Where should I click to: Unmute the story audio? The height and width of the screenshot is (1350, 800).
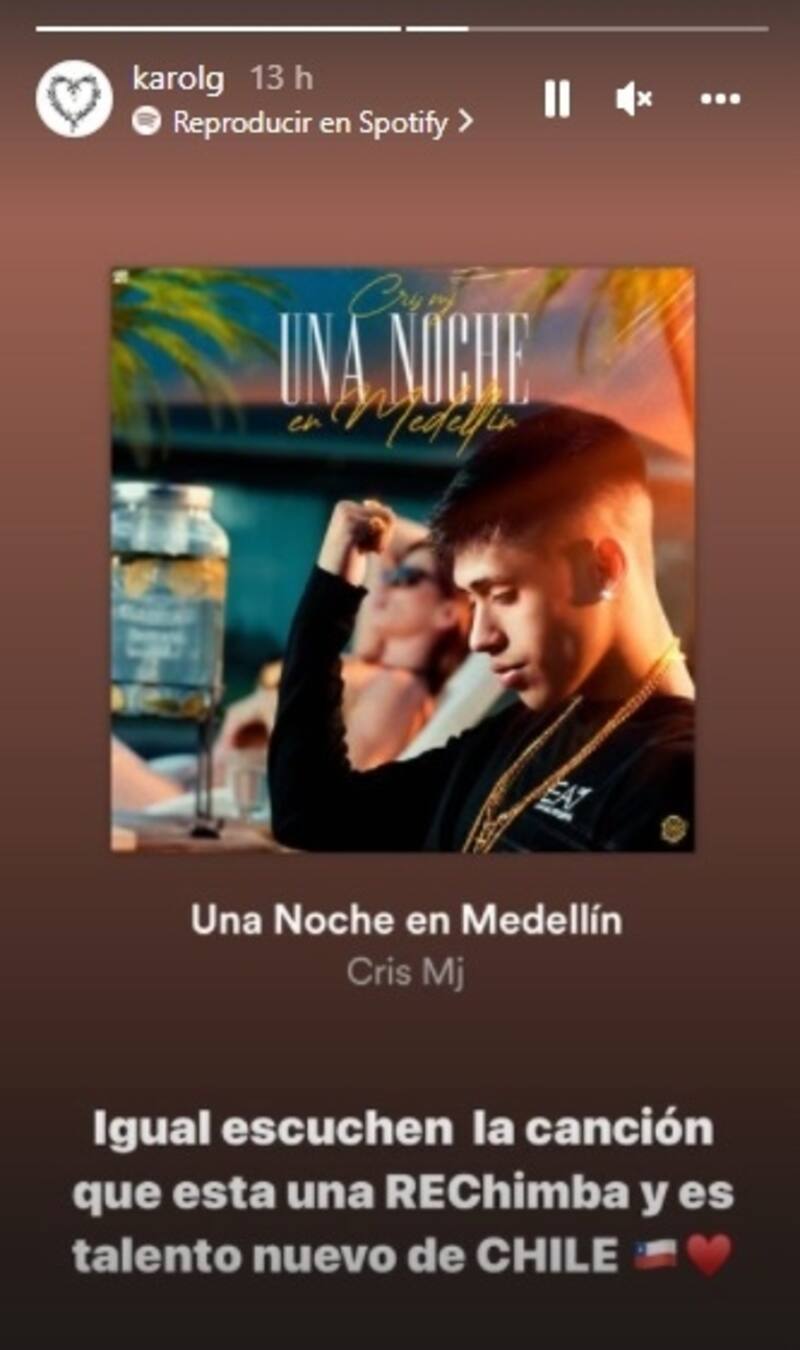click(634, 99)
